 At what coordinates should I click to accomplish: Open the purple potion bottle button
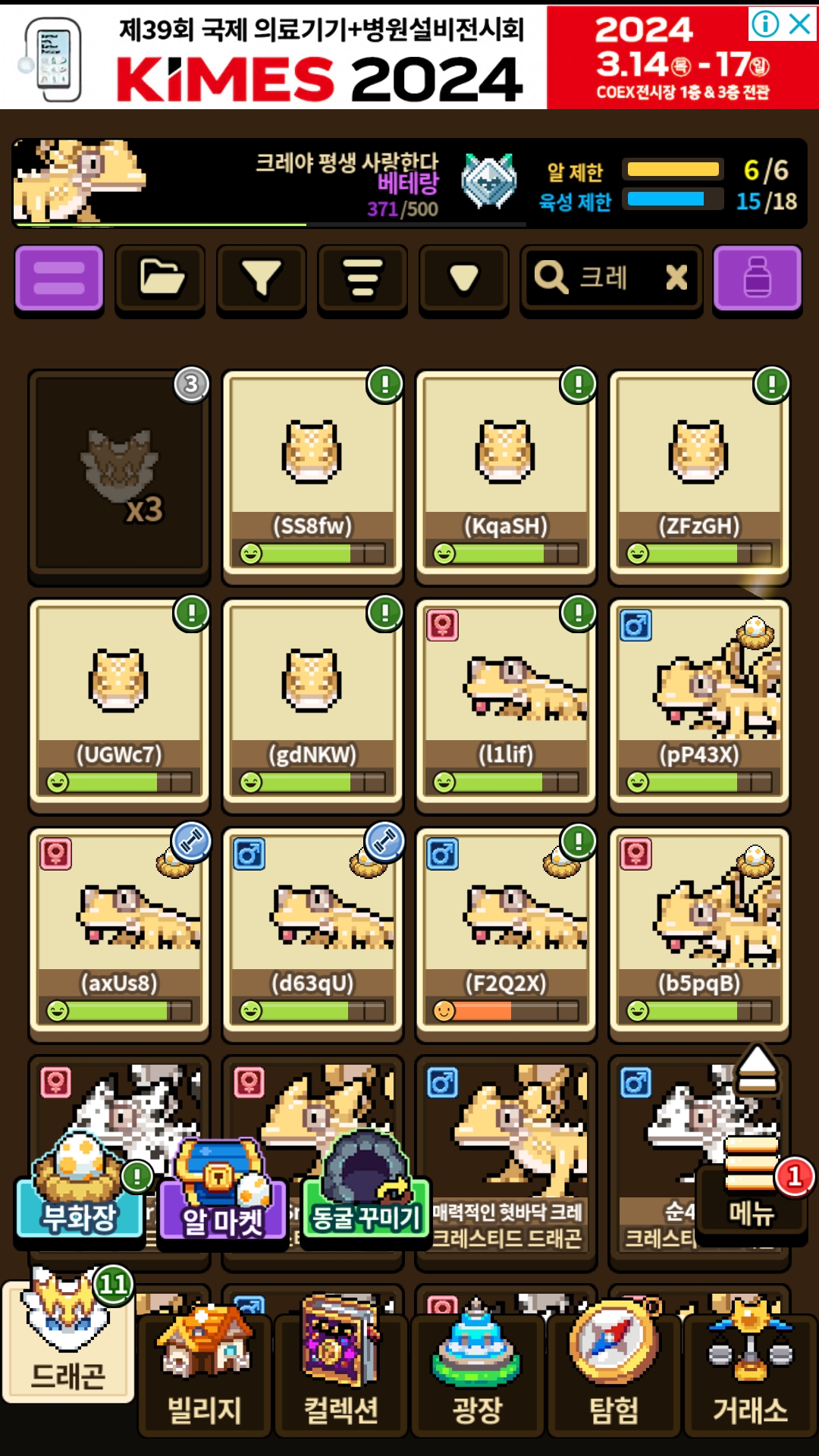click(757, 278)
